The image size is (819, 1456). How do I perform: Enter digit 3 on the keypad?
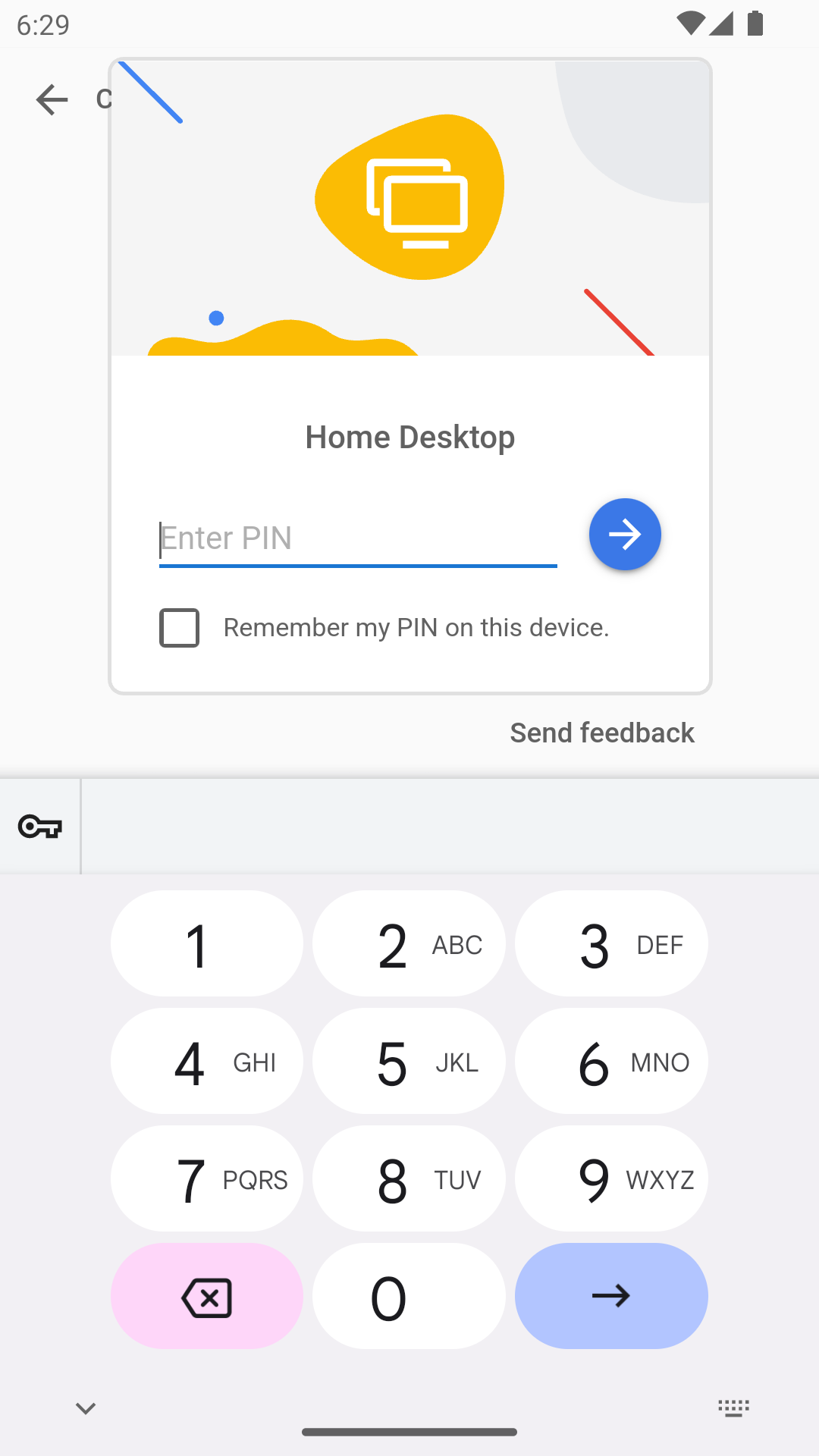(611, 944)
